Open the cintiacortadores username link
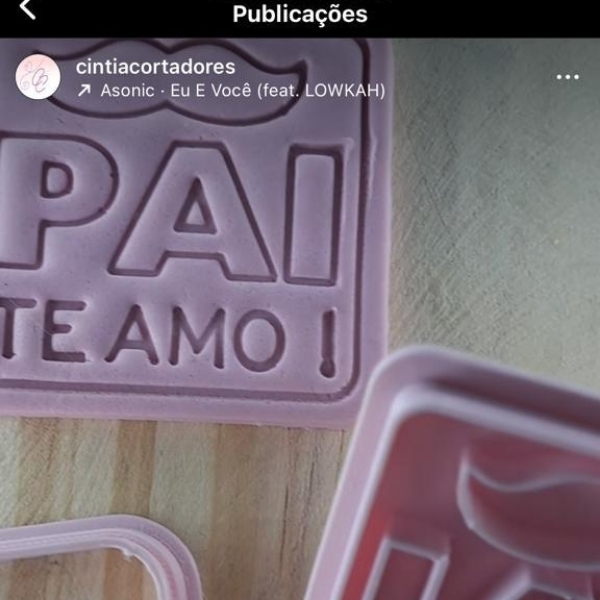Viewport: 600px width, 600px height. 155,67
